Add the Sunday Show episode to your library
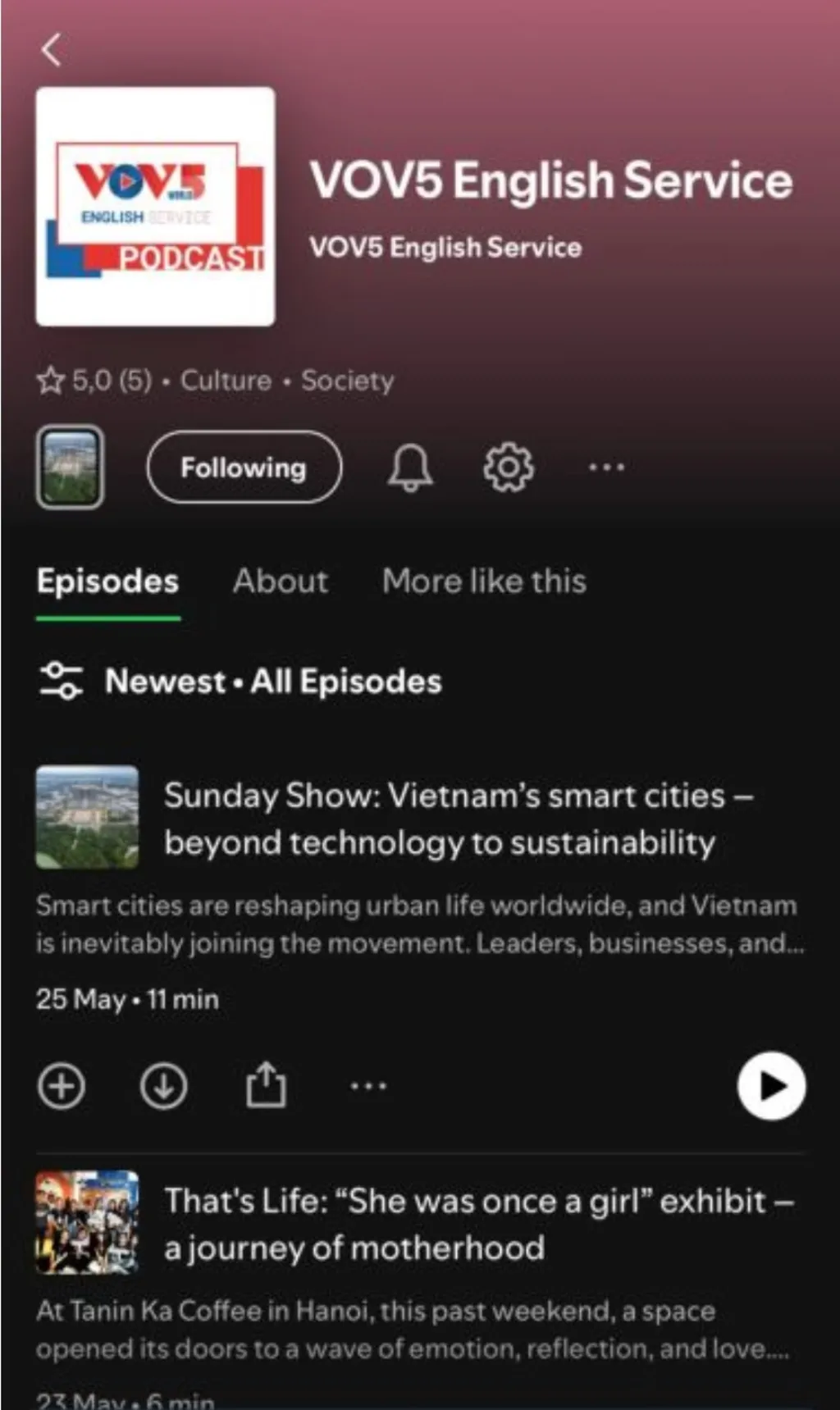 (x=62, y=1086)
